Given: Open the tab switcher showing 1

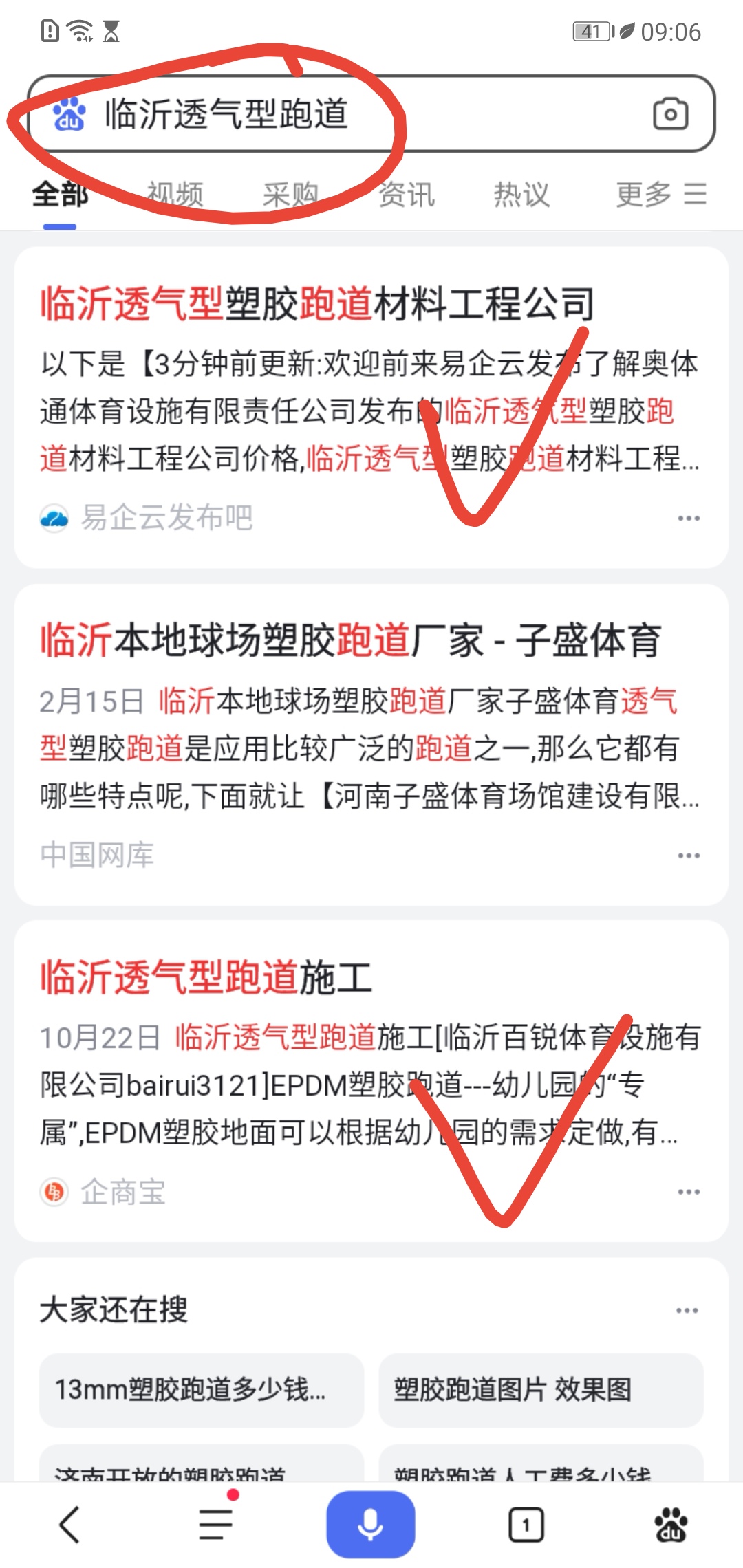Looking at the screenshot, I should coord(526,1525).
